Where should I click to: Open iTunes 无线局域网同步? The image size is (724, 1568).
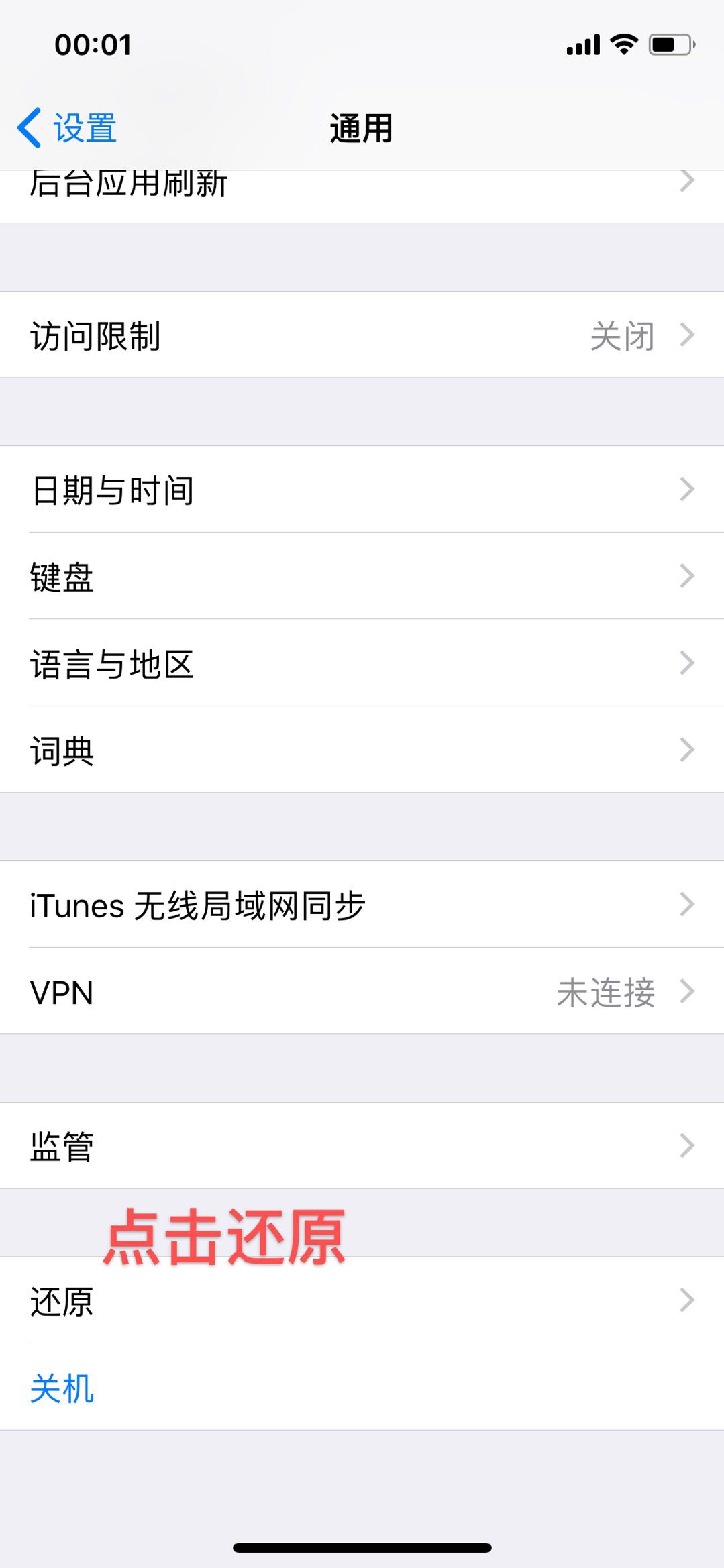click(x=362, y=904)
